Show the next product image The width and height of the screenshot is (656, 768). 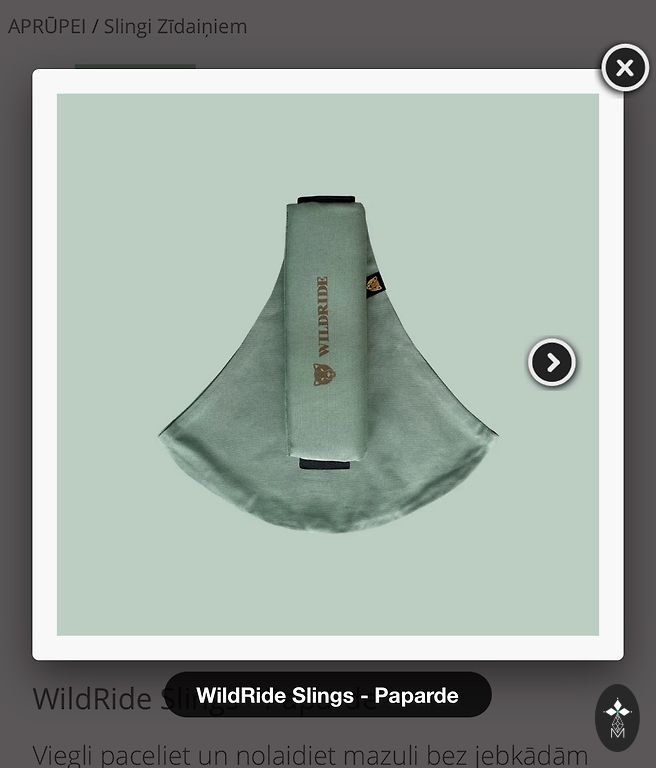pos(552,363)
